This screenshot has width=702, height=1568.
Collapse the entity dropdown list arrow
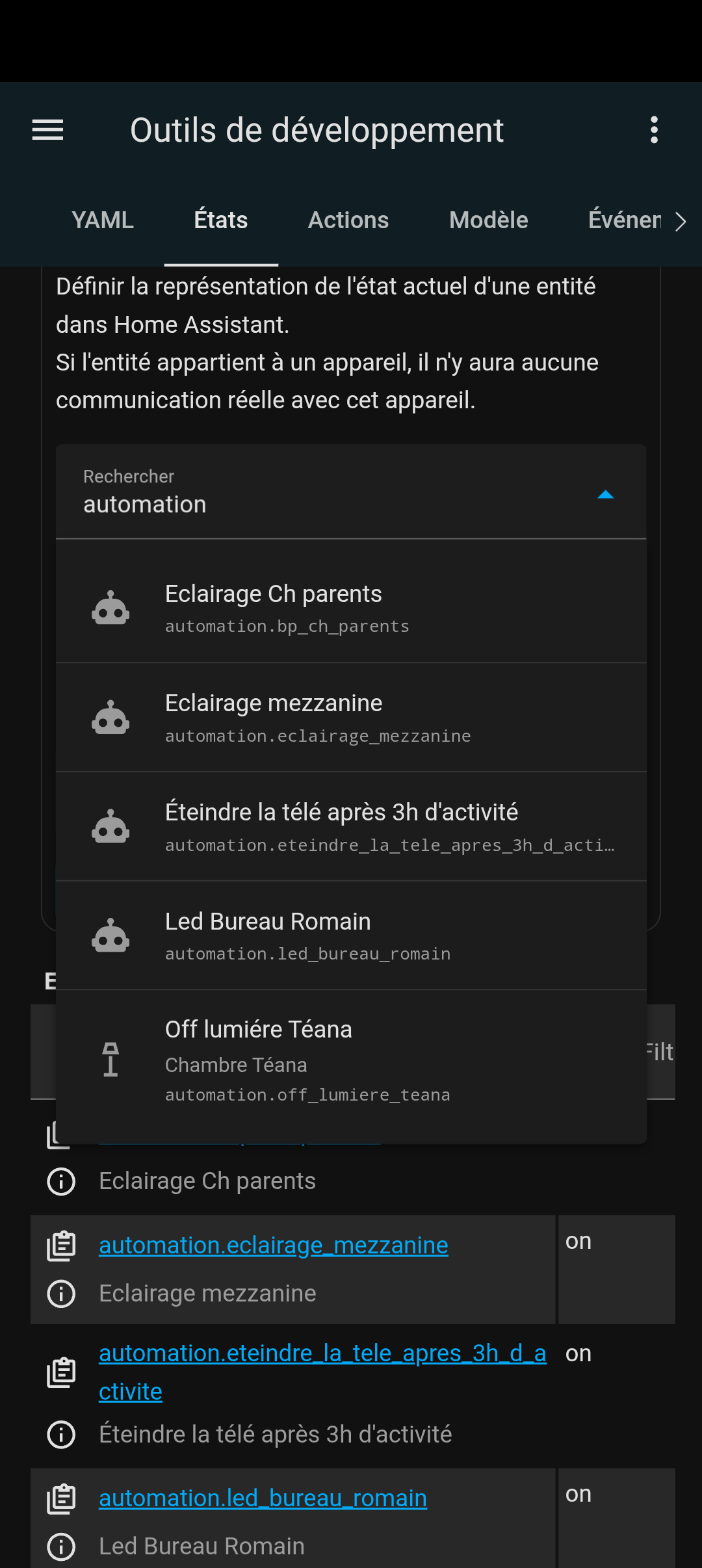click(605, 495)
